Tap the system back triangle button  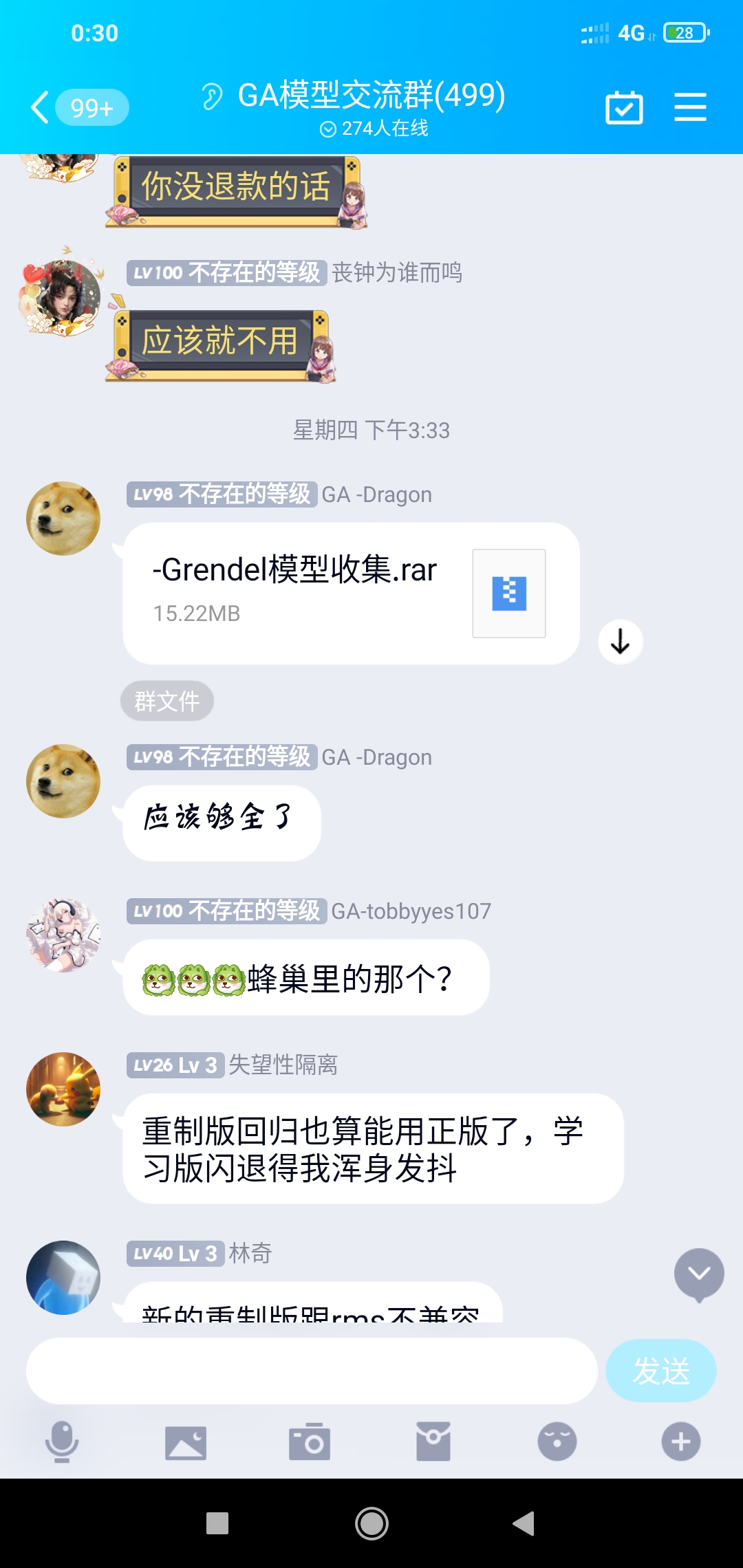(x=524, y=1523)
